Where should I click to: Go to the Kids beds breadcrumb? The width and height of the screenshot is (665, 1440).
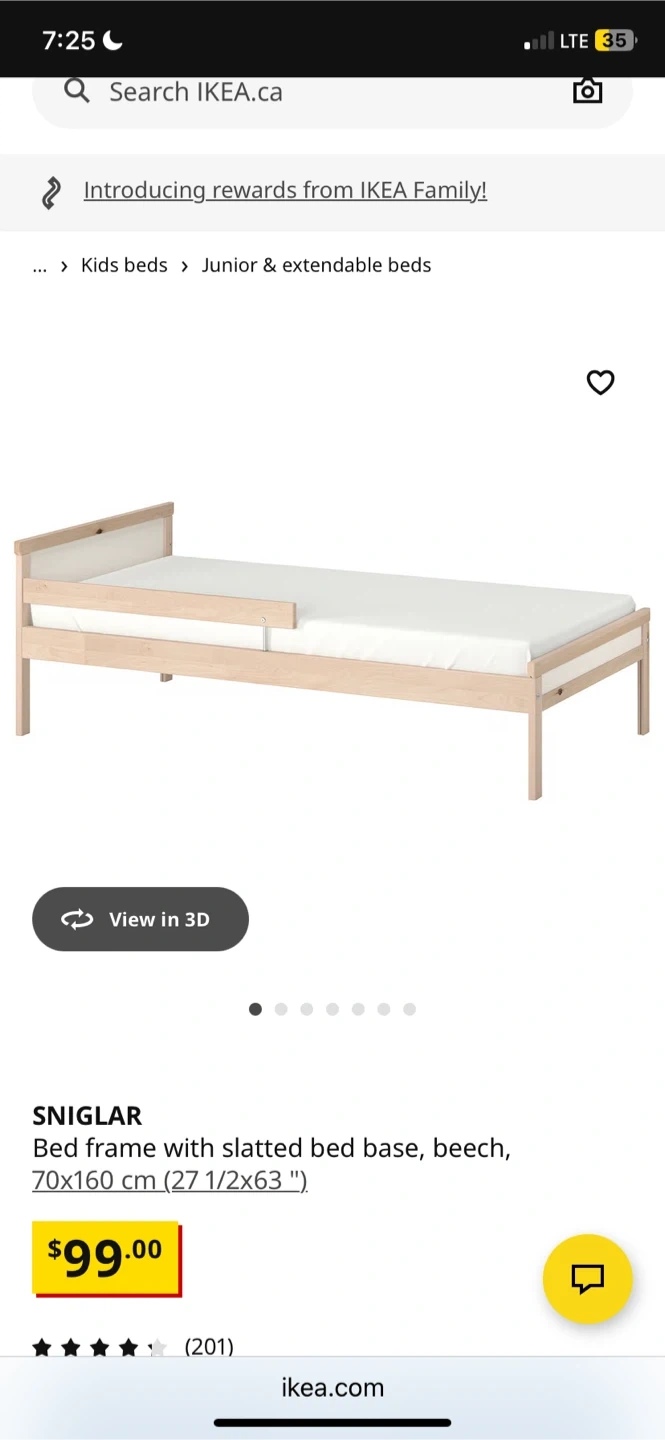[x=124, y=265]
